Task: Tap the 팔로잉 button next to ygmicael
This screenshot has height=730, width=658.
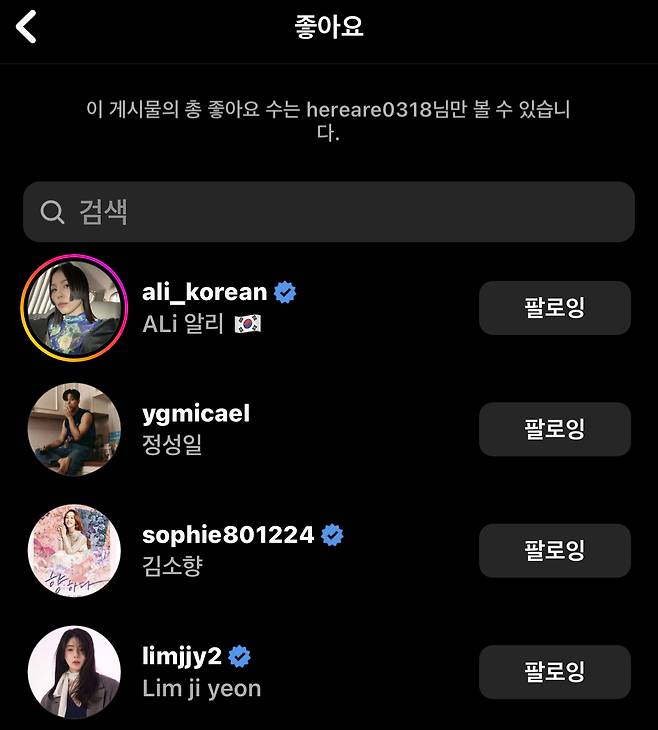Action: pyautogui.click(x=554, y=429)
